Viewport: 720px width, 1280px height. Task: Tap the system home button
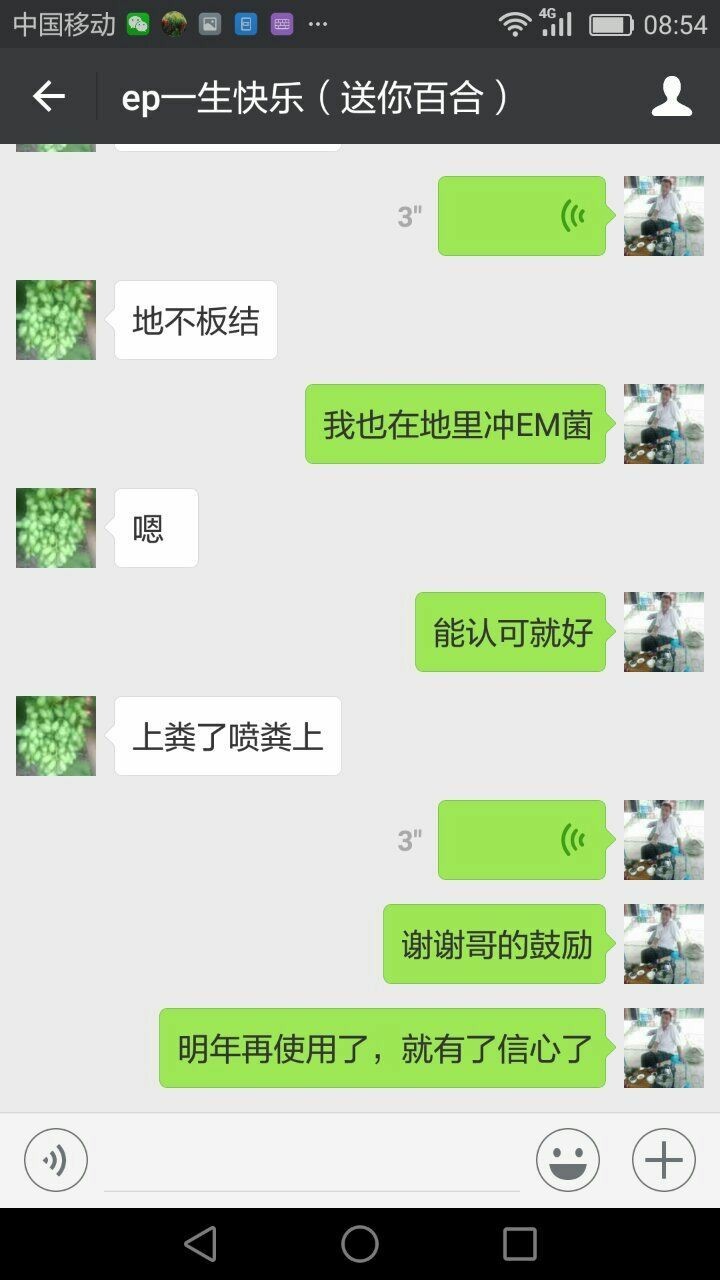coord(360,1244)
